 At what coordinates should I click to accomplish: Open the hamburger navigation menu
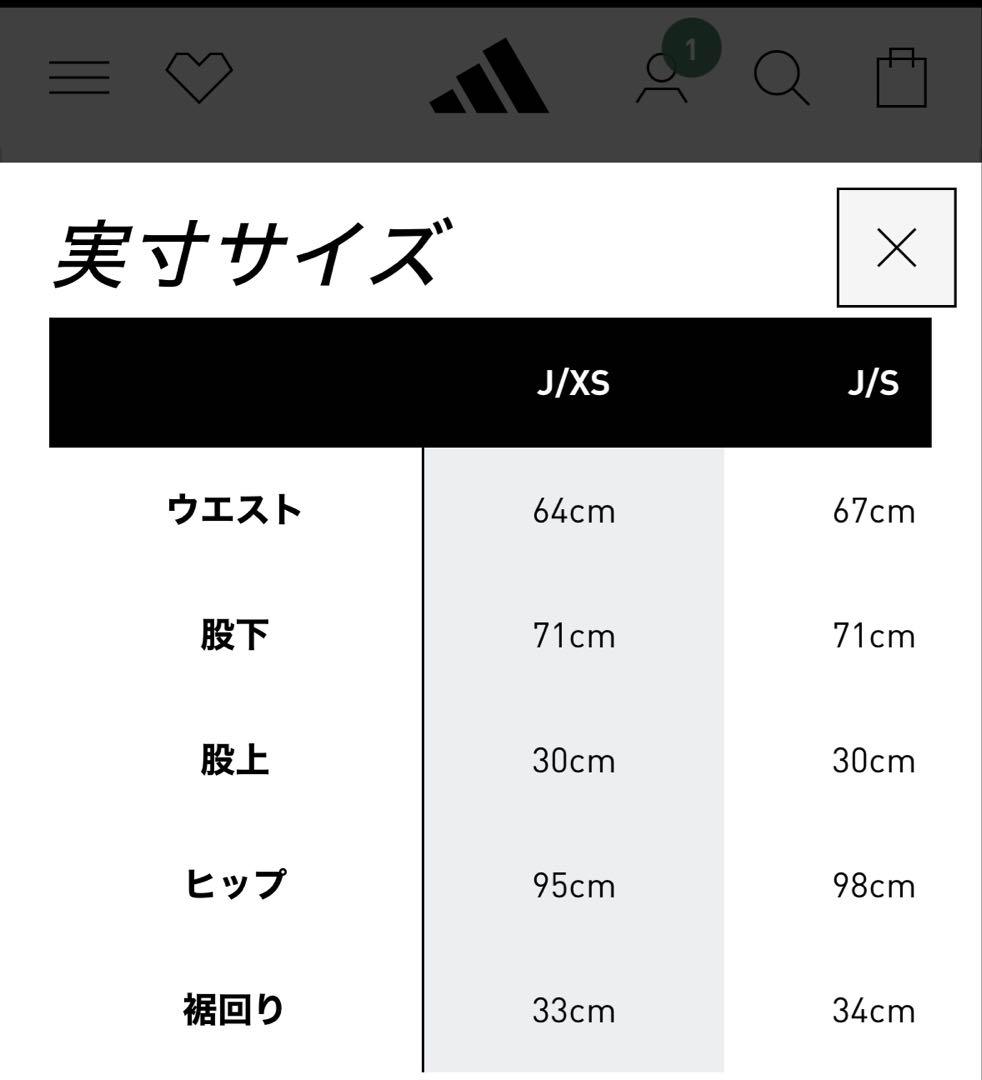79,76
